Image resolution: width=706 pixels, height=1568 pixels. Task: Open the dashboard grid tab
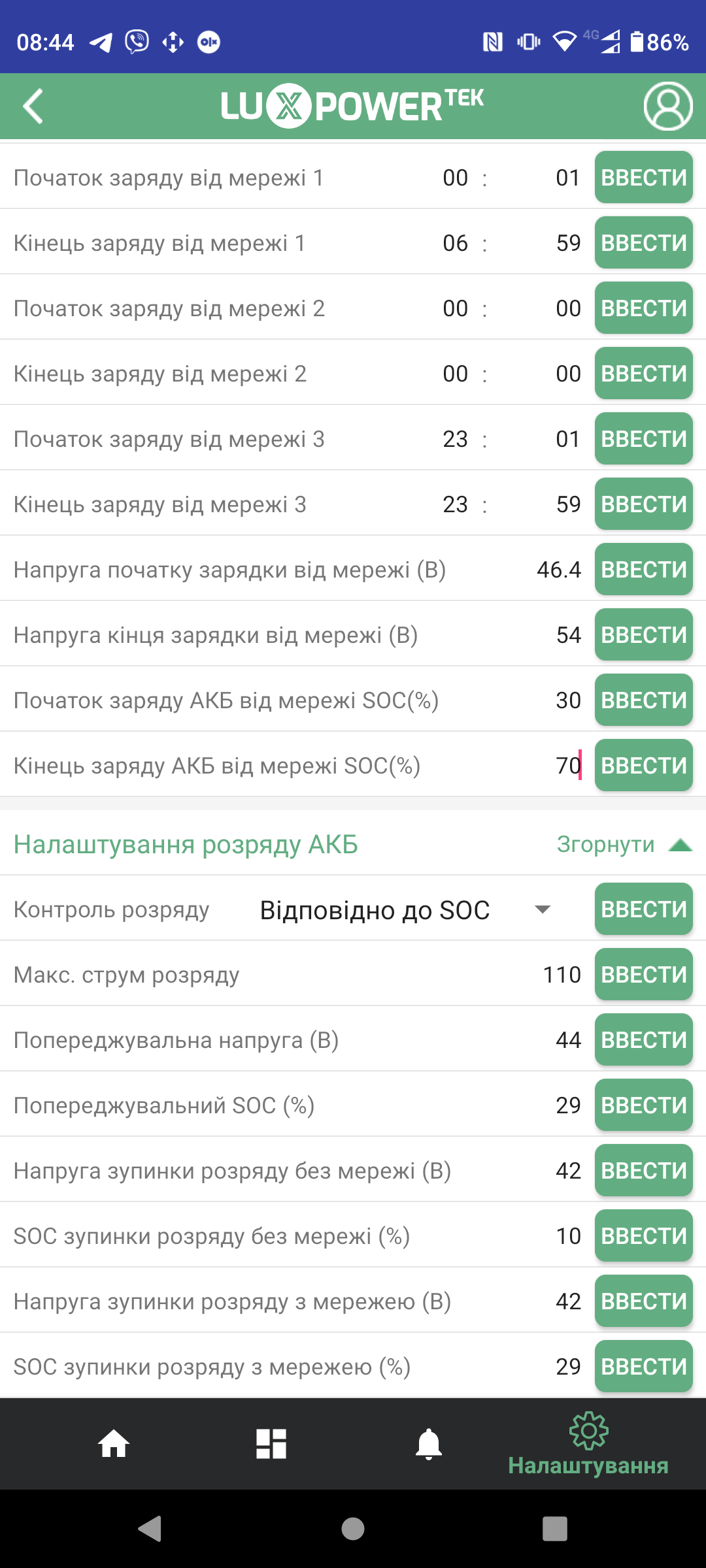pos(271,1444)
